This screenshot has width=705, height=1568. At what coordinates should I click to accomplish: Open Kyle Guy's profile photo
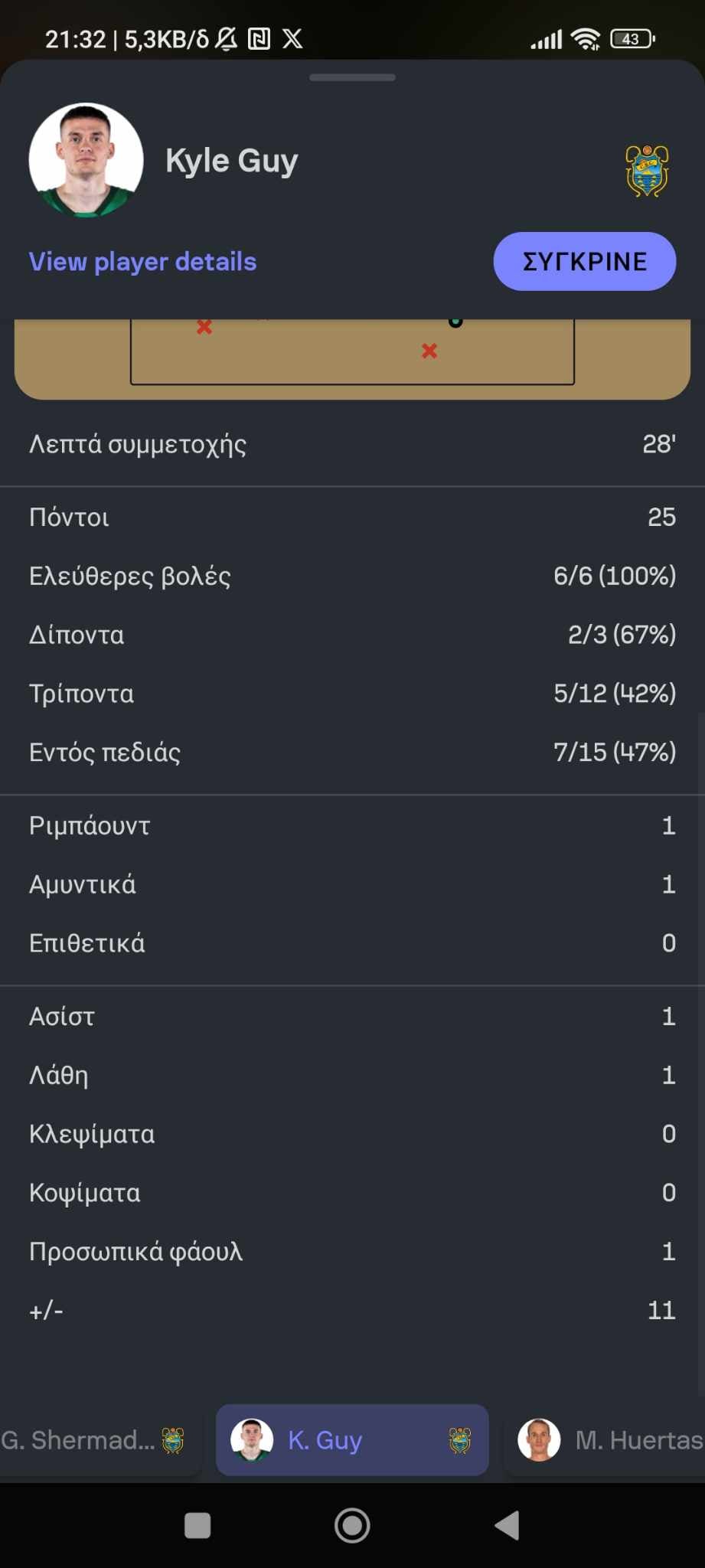pyautogui.click(x=86, y=161)
